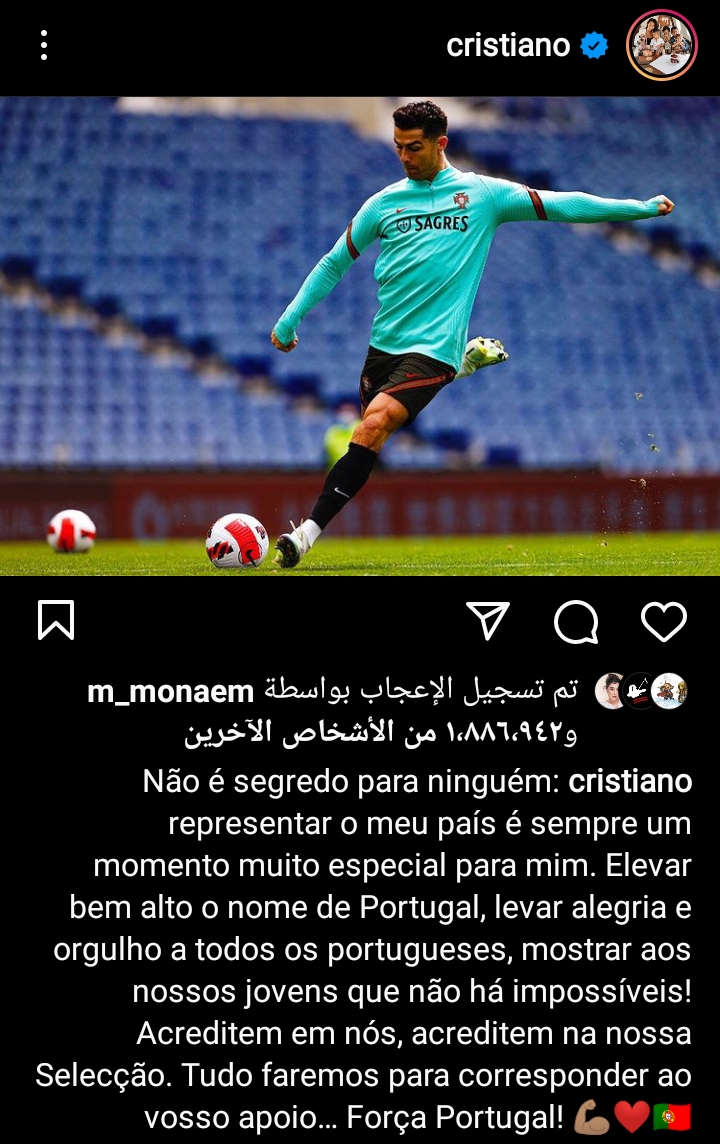
Task: View the list of other people who liked
Action: click(x=380, y=734)
